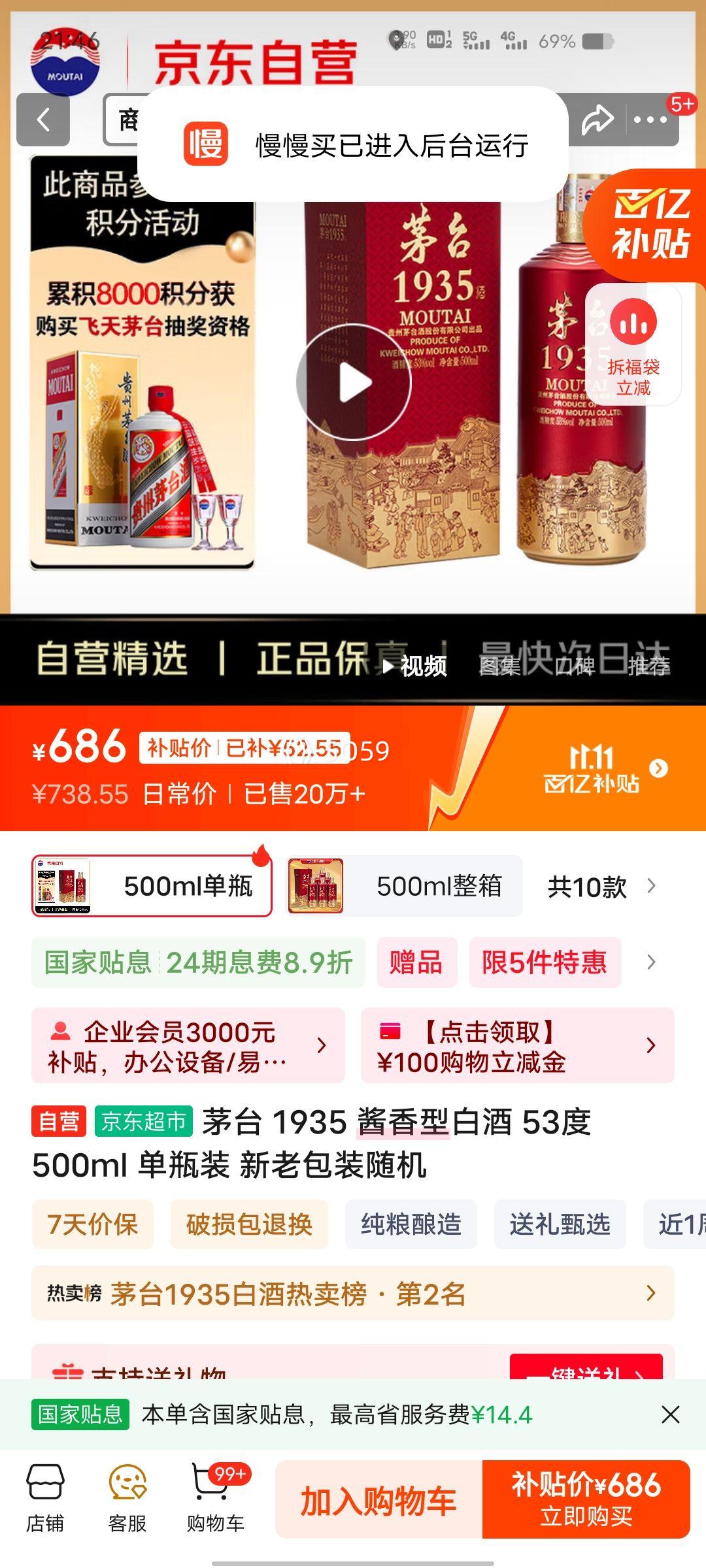Go back to the previous page
Image resolution: width=706 pixels, height=1568 pixels.
pyautogui.click(x=43, y=120)
